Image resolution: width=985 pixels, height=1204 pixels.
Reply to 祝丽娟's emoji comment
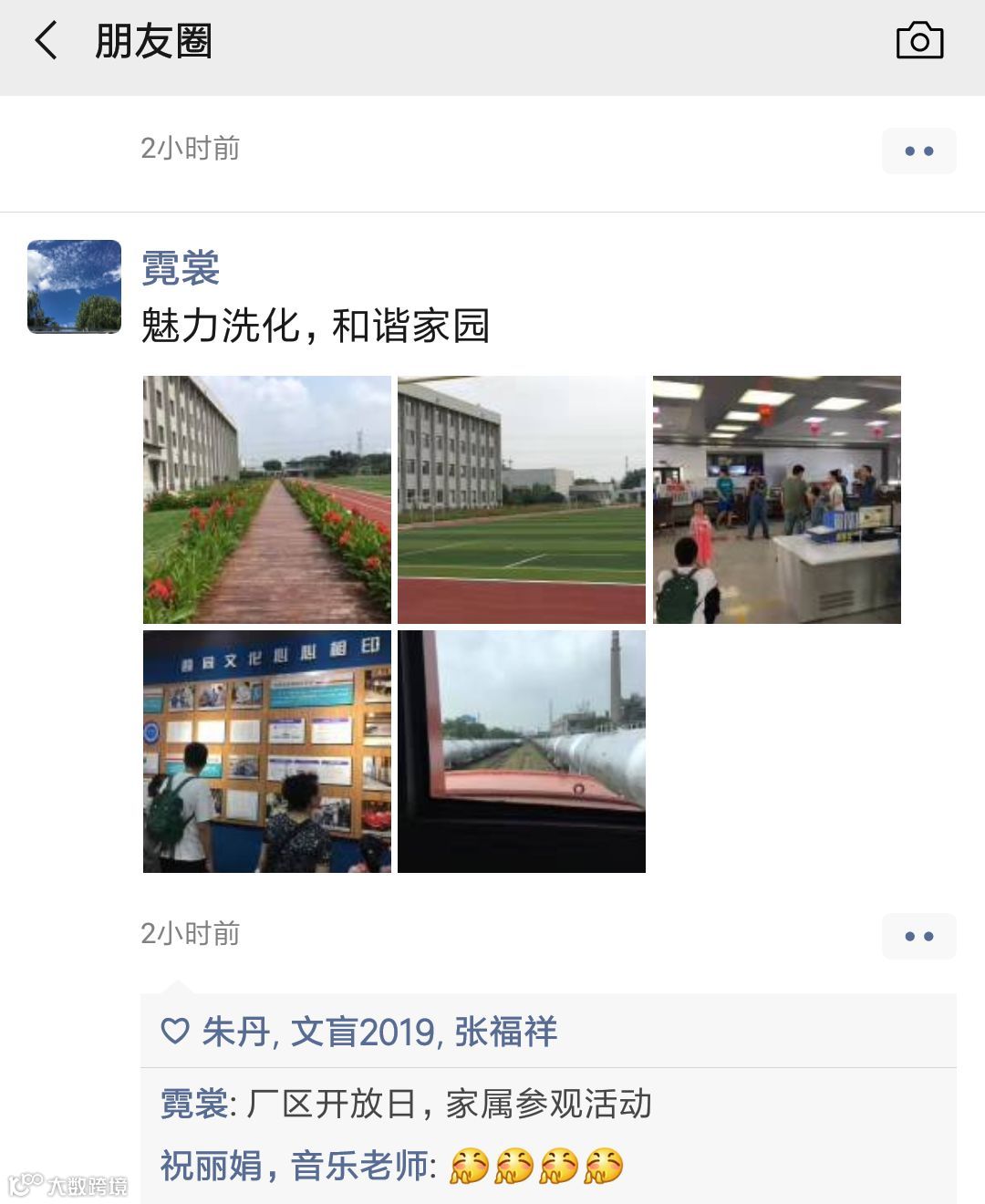392,1166
